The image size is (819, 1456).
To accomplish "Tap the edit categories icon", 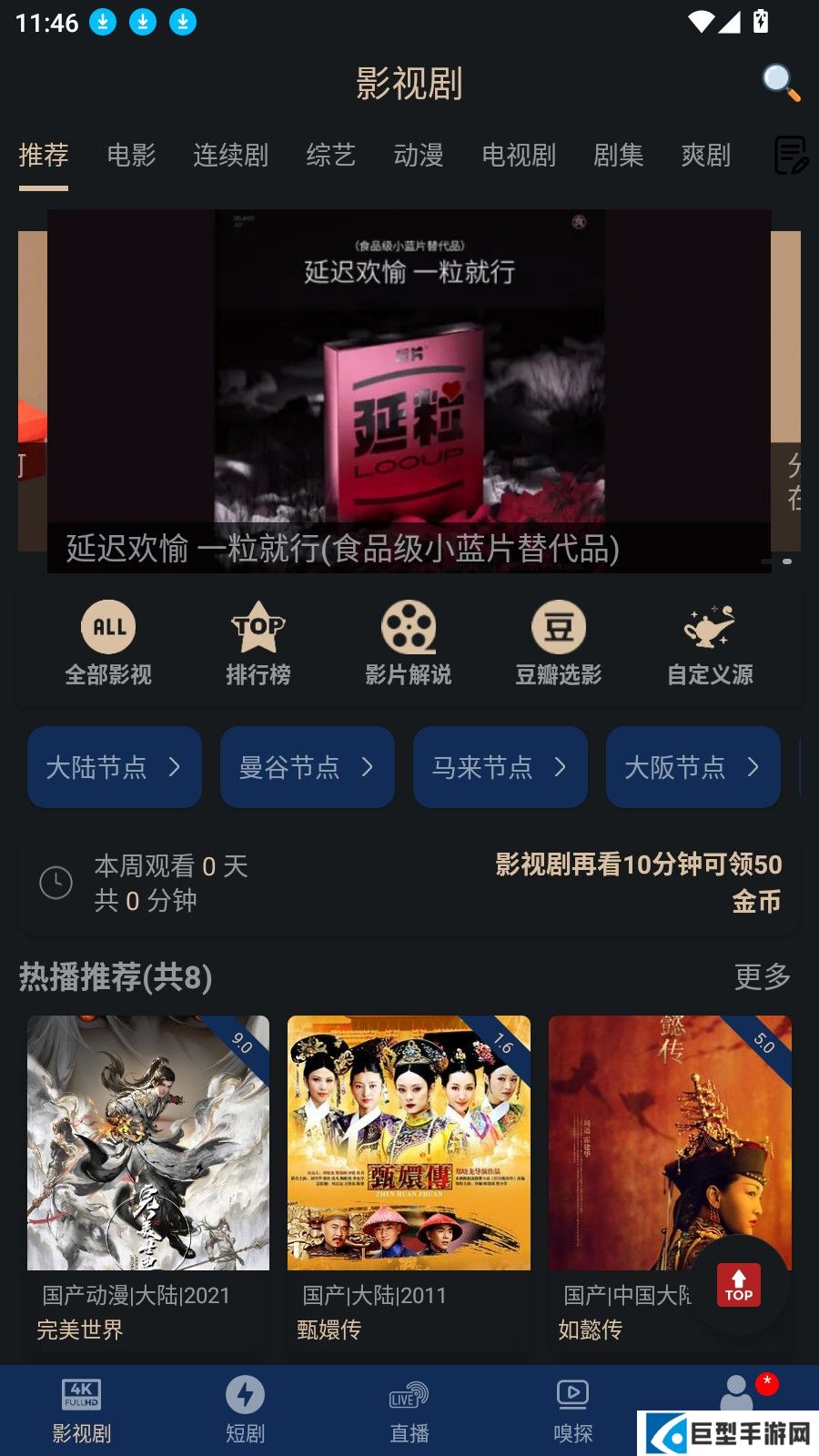I will coord(790,156).
